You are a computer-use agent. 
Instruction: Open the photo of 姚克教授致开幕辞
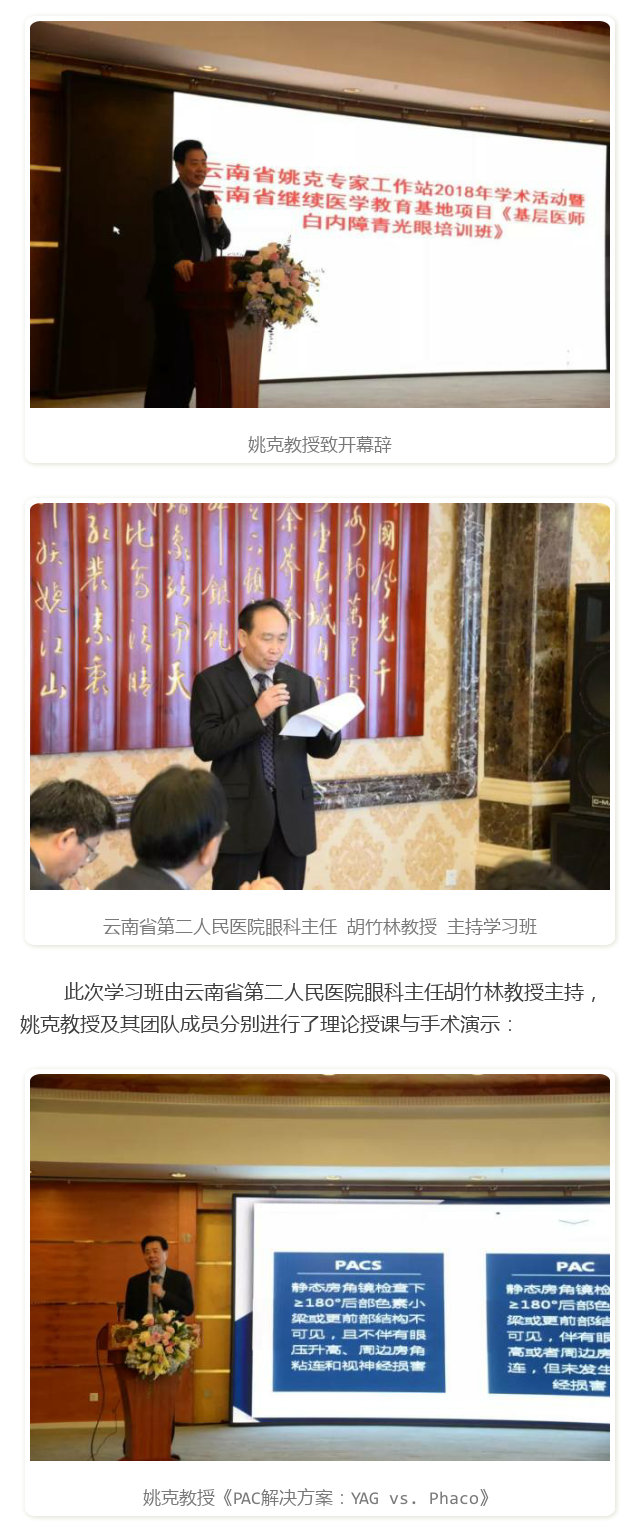pyautogui.click(x=320, y=214)
